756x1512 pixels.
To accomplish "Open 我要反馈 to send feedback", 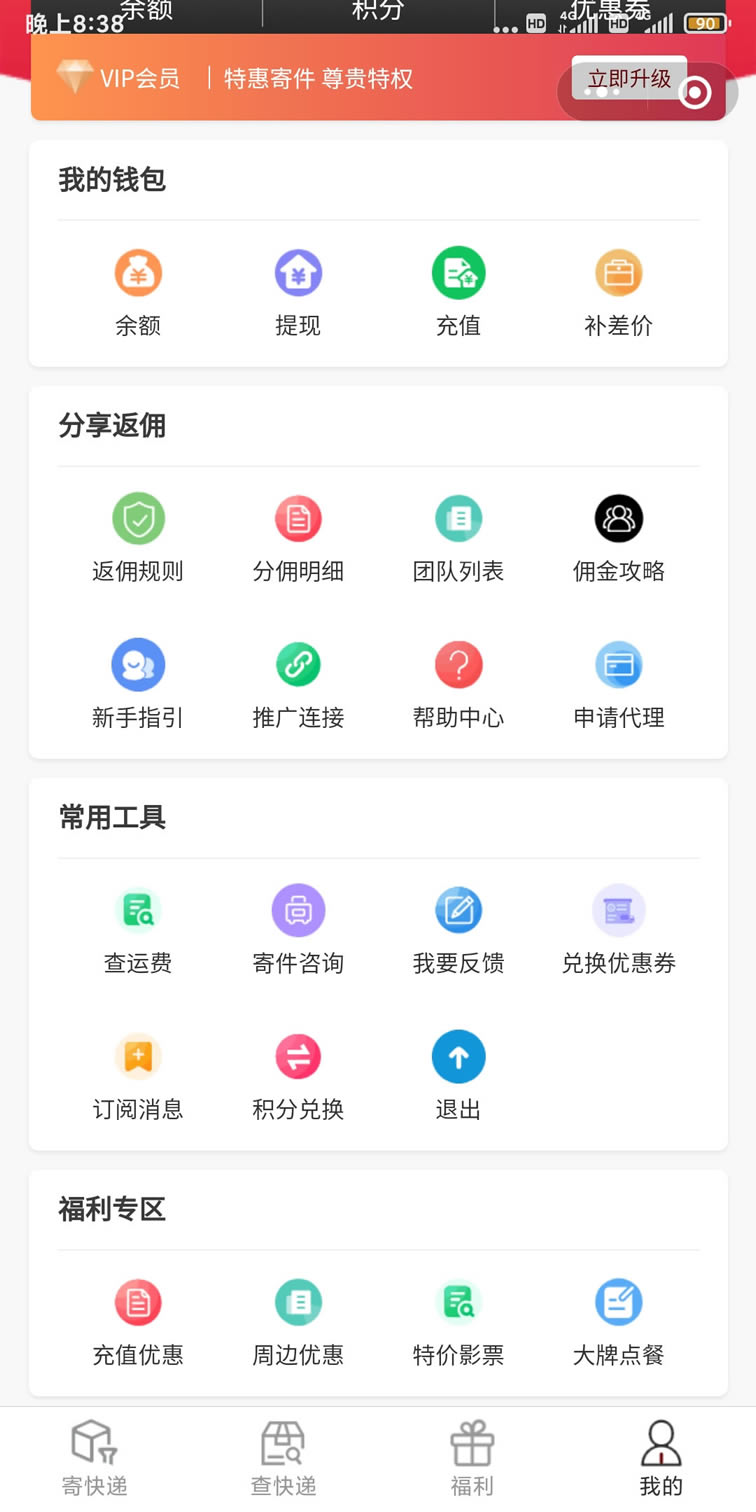I will tap(459, 932).
